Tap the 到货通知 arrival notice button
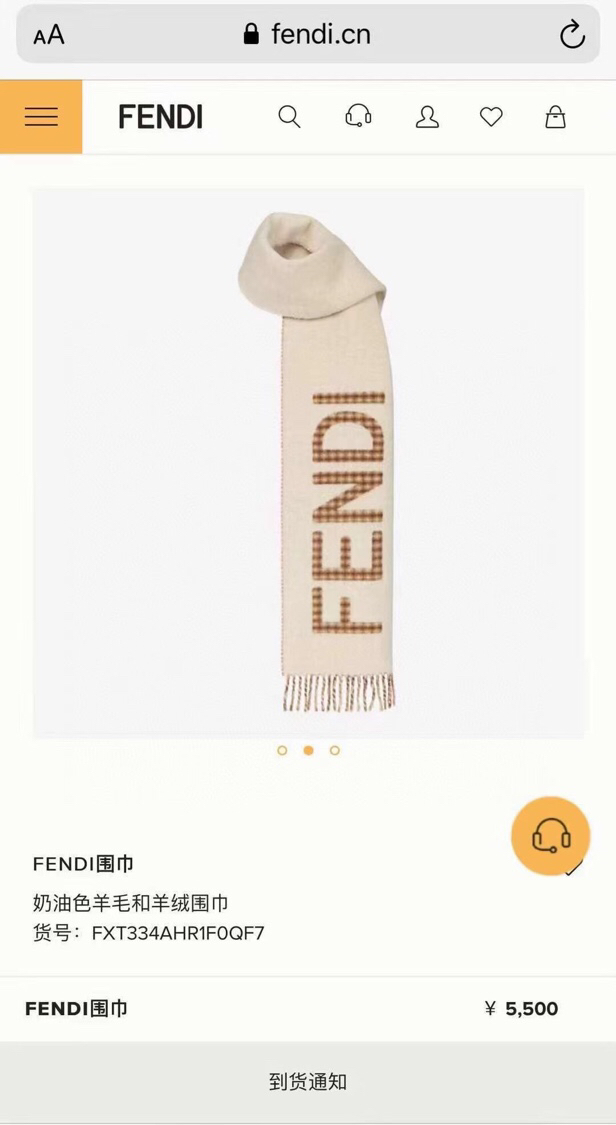The image size is (616, 1125). (x=308, y=1081)
